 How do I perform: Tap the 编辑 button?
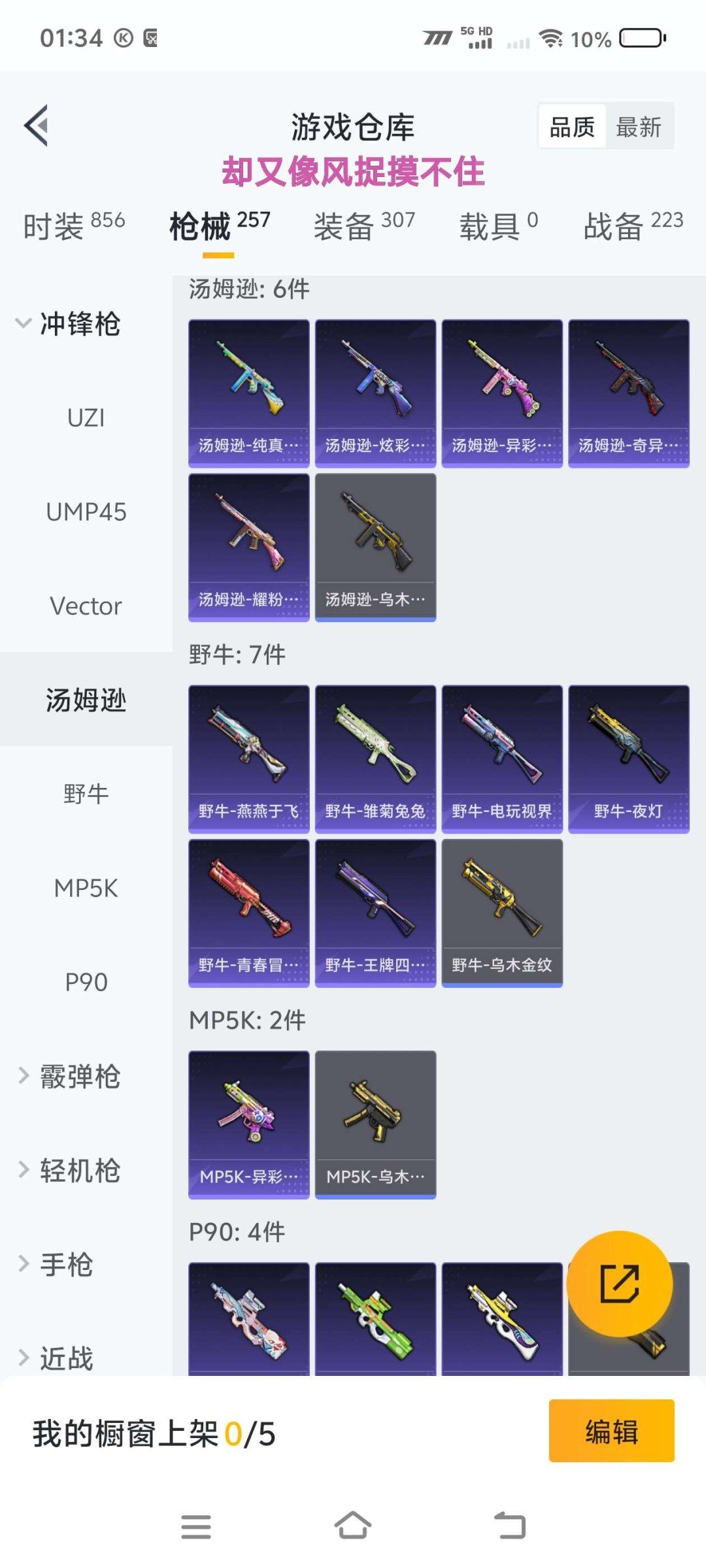[x=611, y=1431]
